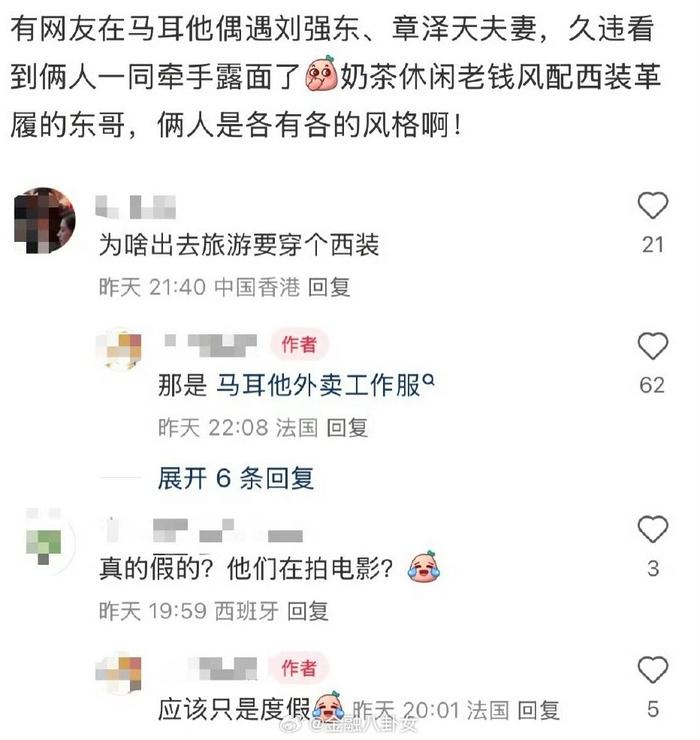
Task: Like the author's reply 马耳他外卖工作服
Action: [x=652, y=347]
